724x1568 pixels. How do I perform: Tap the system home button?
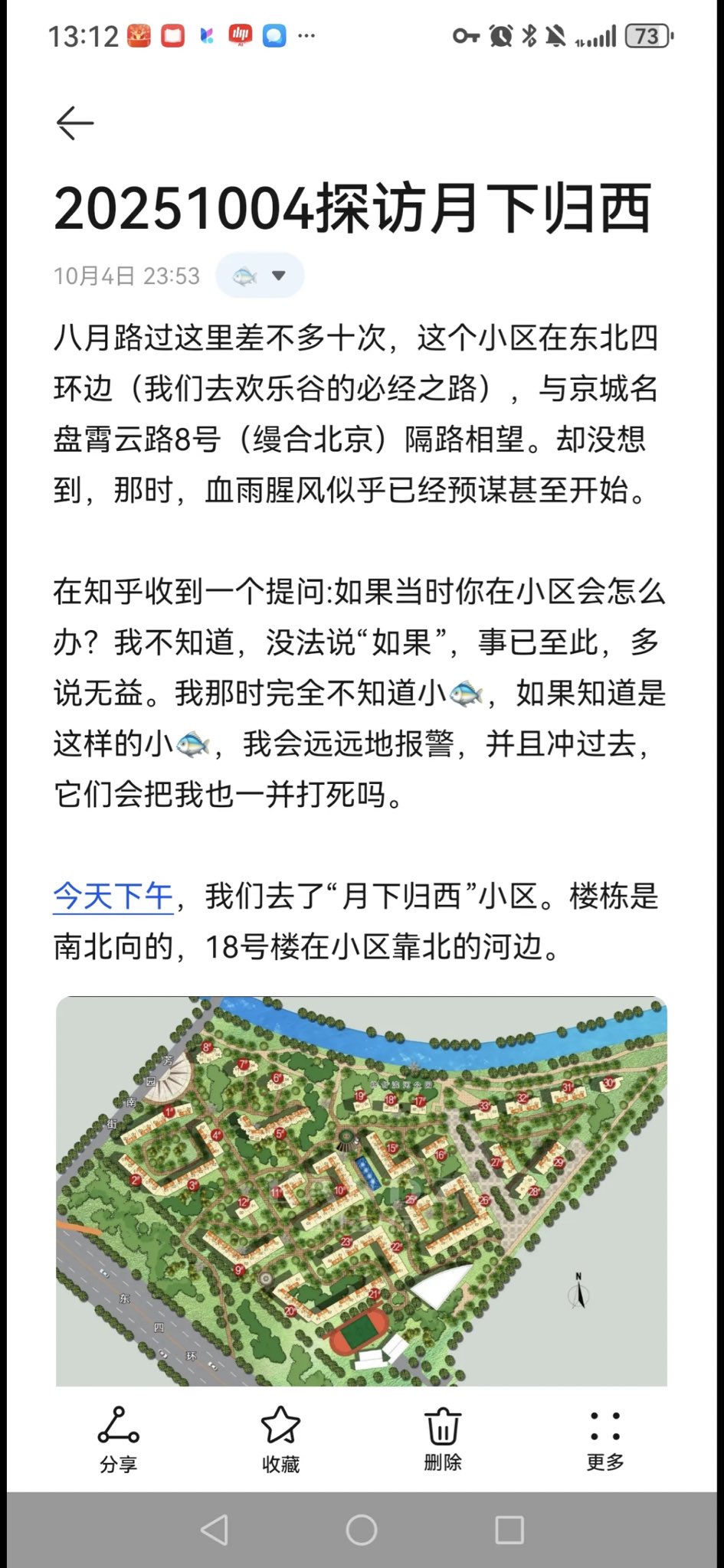coord(362,1530)
